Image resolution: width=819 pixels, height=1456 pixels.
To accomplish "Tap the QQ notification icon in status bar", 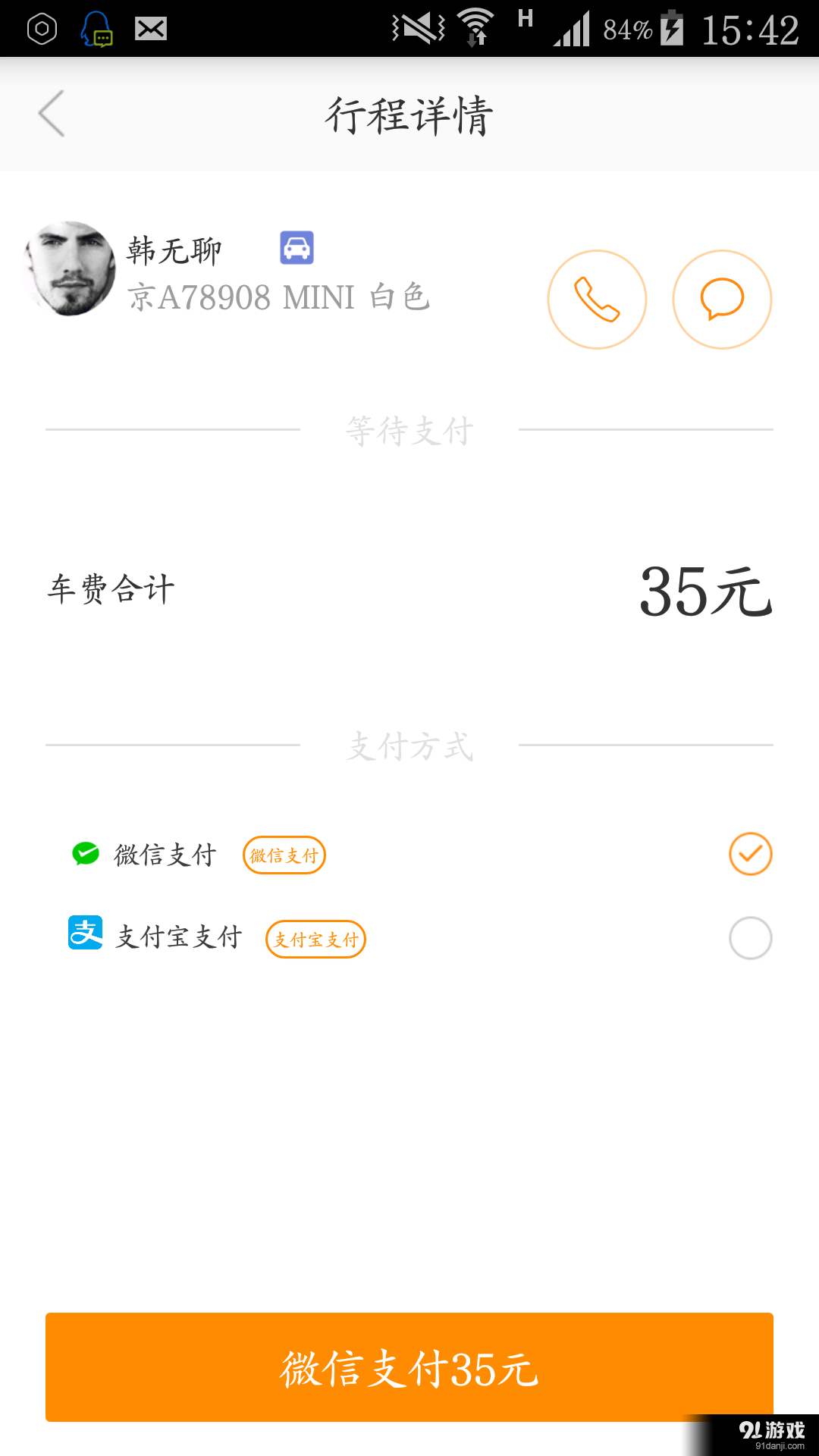I will pyautogui.click(x=96, y=29).
